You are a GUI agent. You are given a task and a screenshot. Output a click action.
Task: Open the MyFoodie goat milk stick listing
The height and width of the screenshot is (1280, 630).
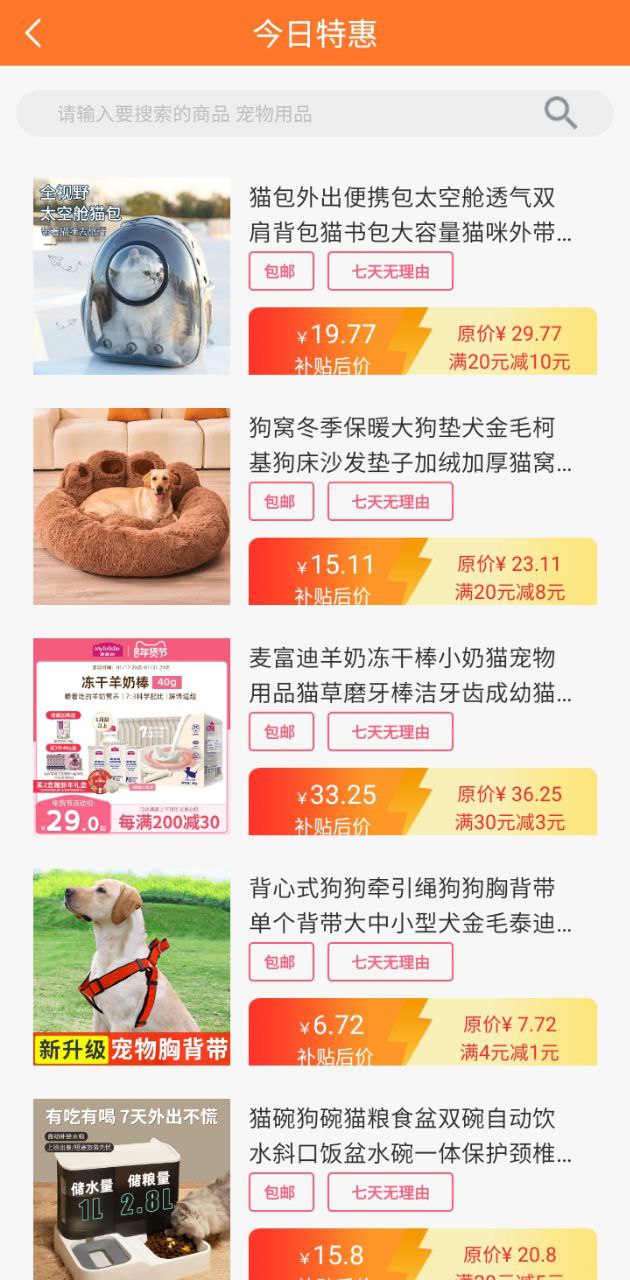point(410,675)
